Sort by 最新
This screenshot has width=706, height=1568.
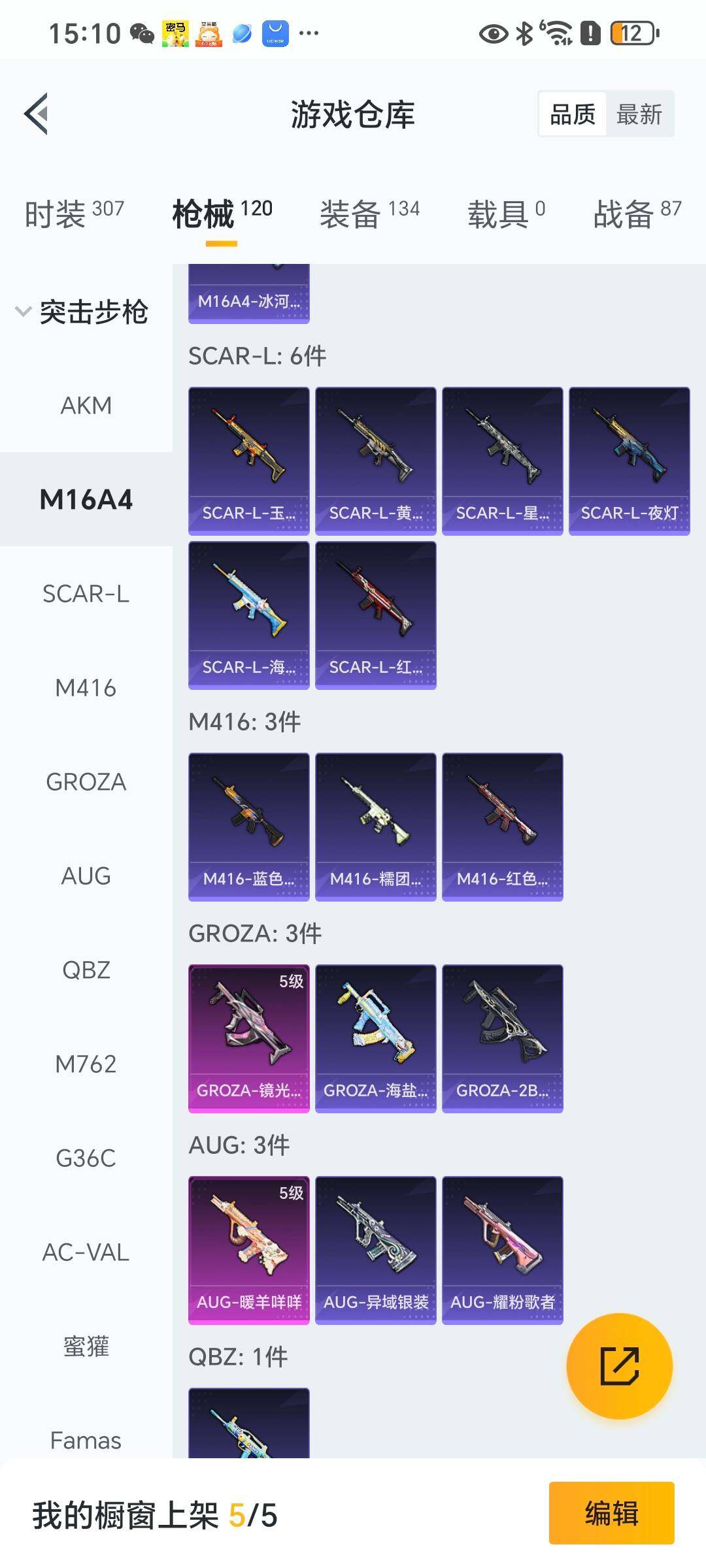click(639, 114)
